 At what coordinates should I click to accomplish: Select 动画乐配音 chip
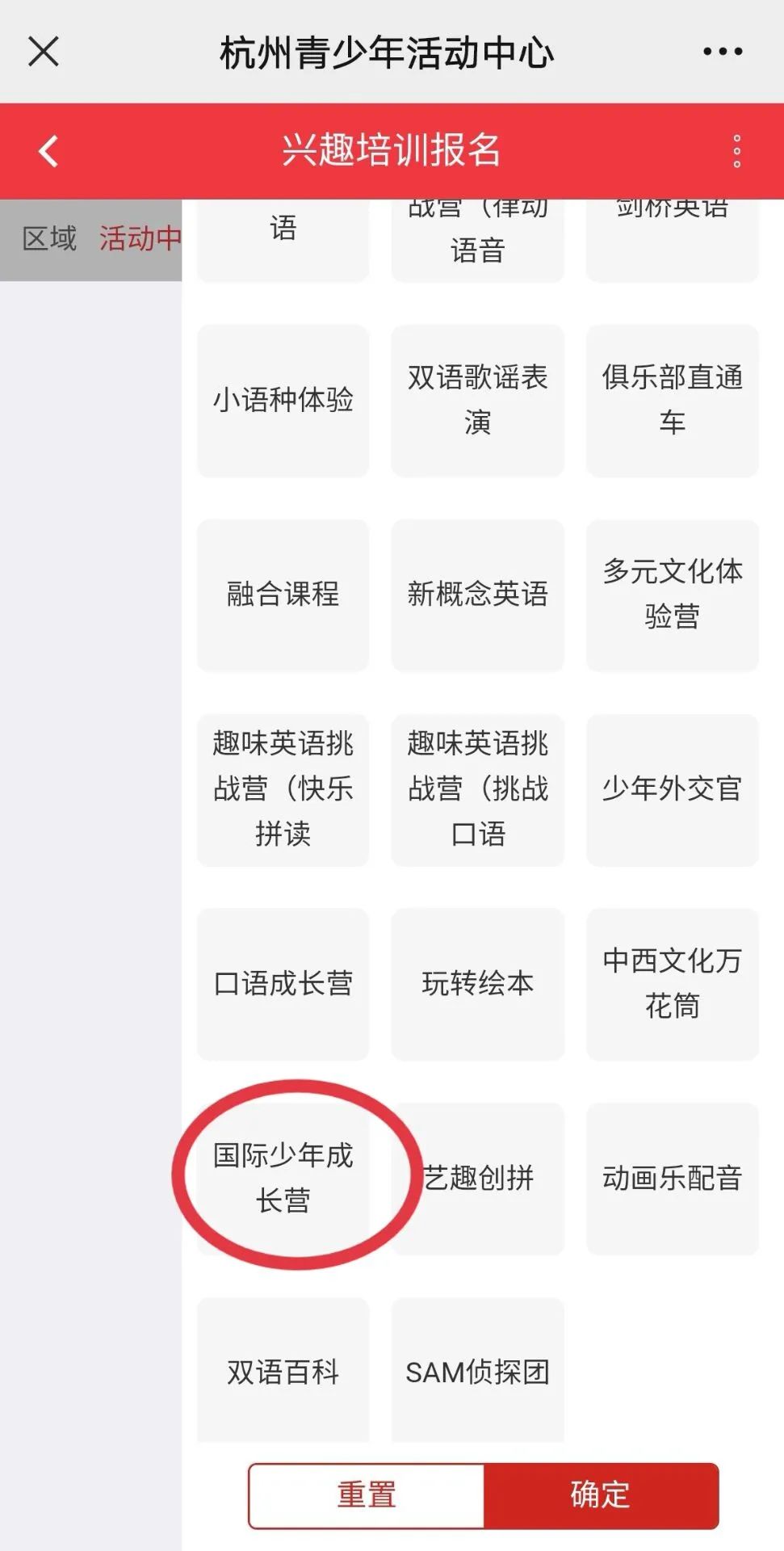click(672, 1178)
